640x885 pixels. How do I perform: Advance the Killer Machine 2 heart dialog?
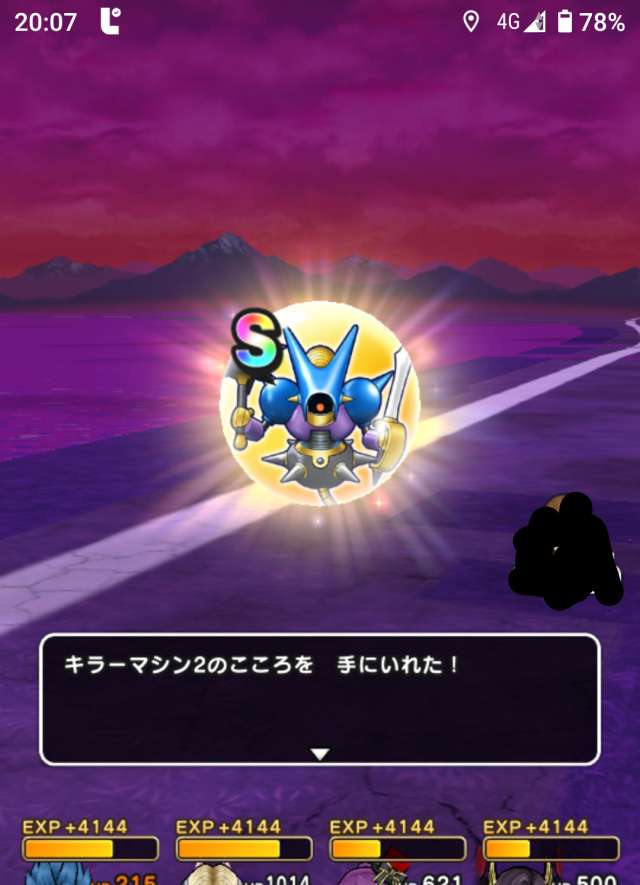[319, 753]
